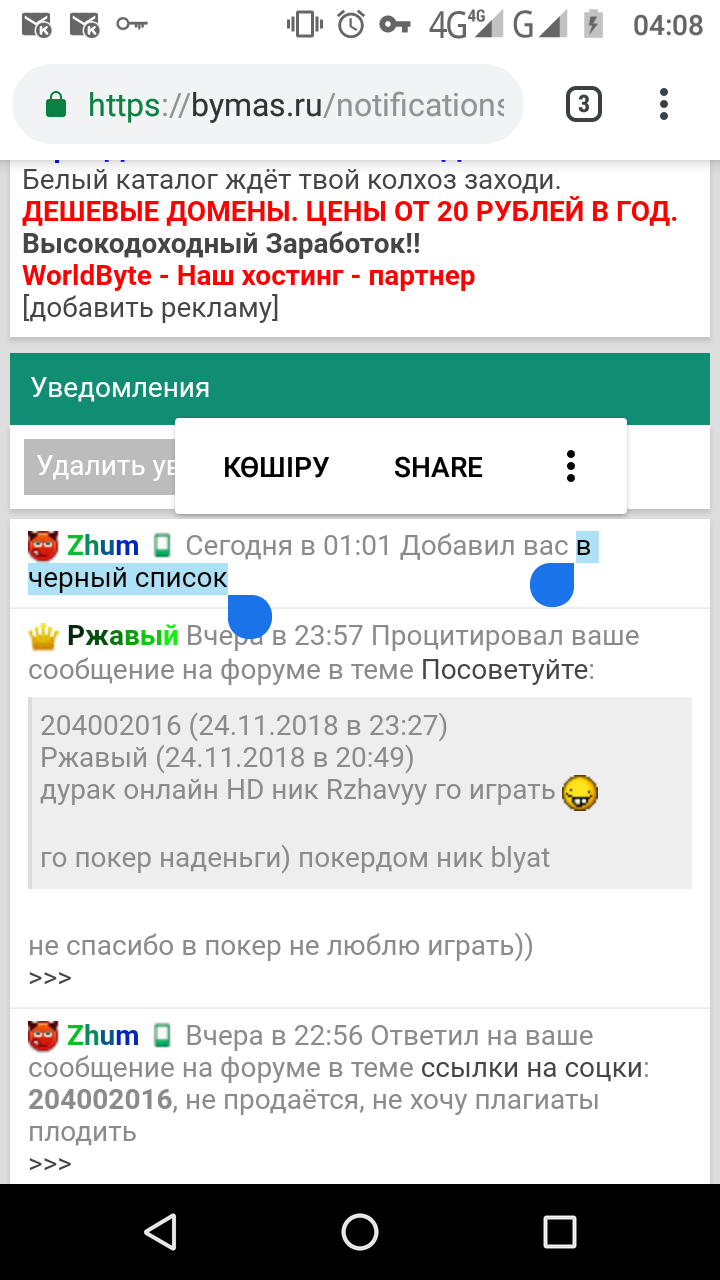The width and height of the screenshot is (720, 1280).
Task: Tap КӨШІРУ to copy selected text
Action: (276, 467)
